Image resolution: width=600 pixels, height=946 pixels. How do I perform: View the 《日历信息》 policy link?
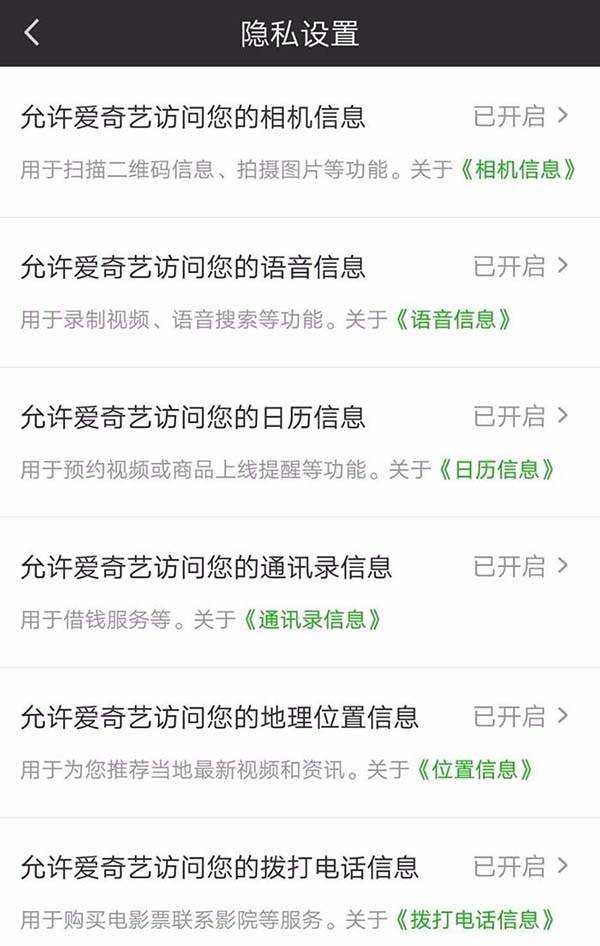[x=496, y=470]
